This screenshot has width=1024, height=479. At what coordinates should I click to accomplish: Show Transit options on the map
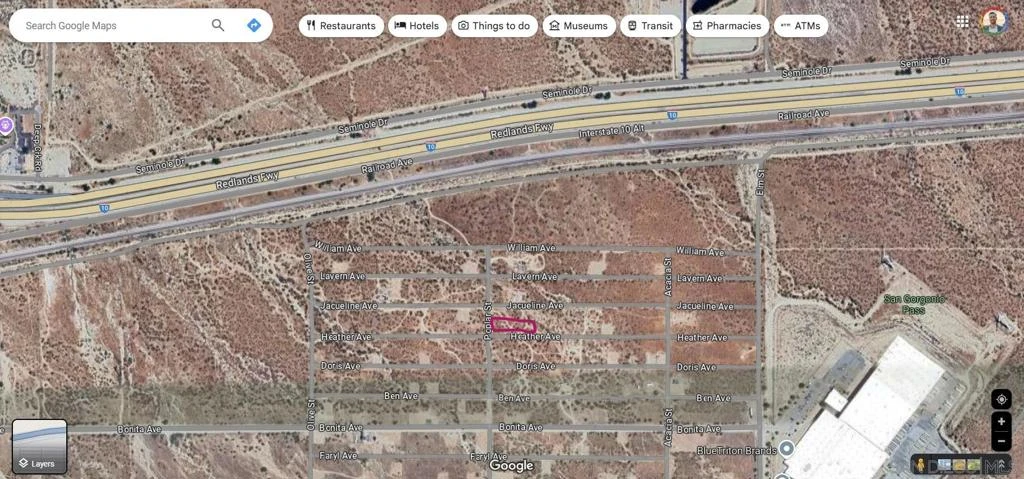(x=650, y=26)
